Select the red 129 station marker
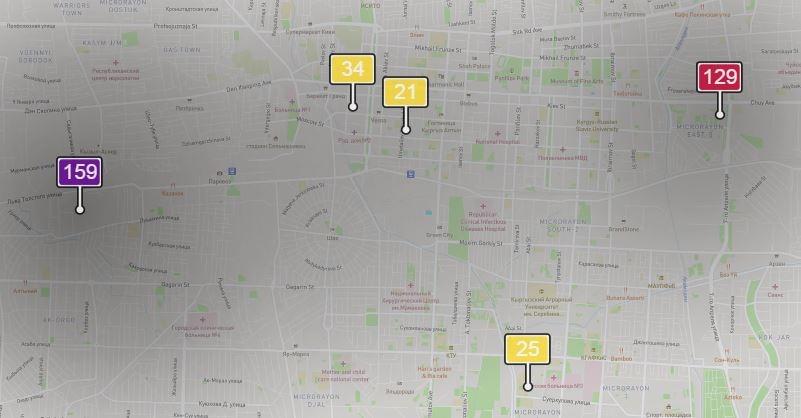Image resolution: width=801 pixels, height=418 pixels. [x=720, y=77]
